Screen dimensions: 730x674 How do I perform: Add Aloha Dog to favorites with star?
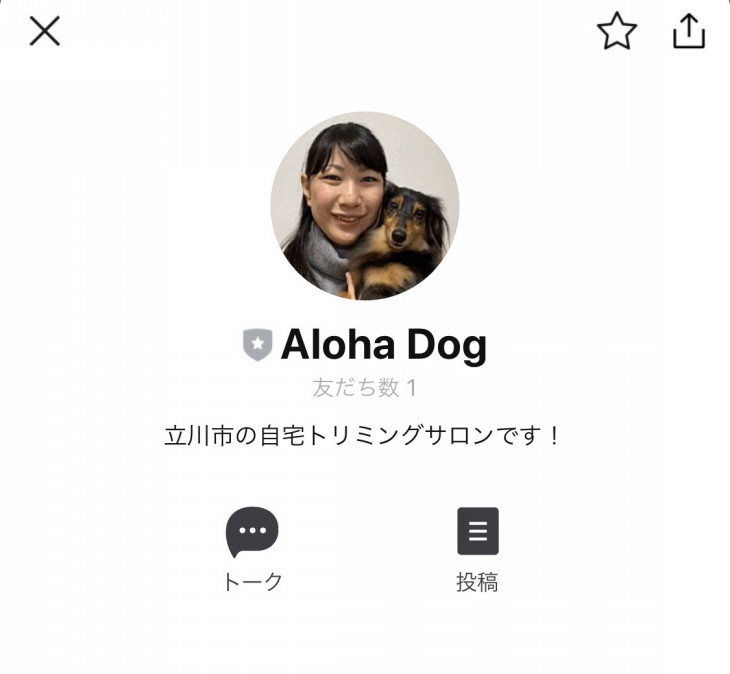[617, 32]
